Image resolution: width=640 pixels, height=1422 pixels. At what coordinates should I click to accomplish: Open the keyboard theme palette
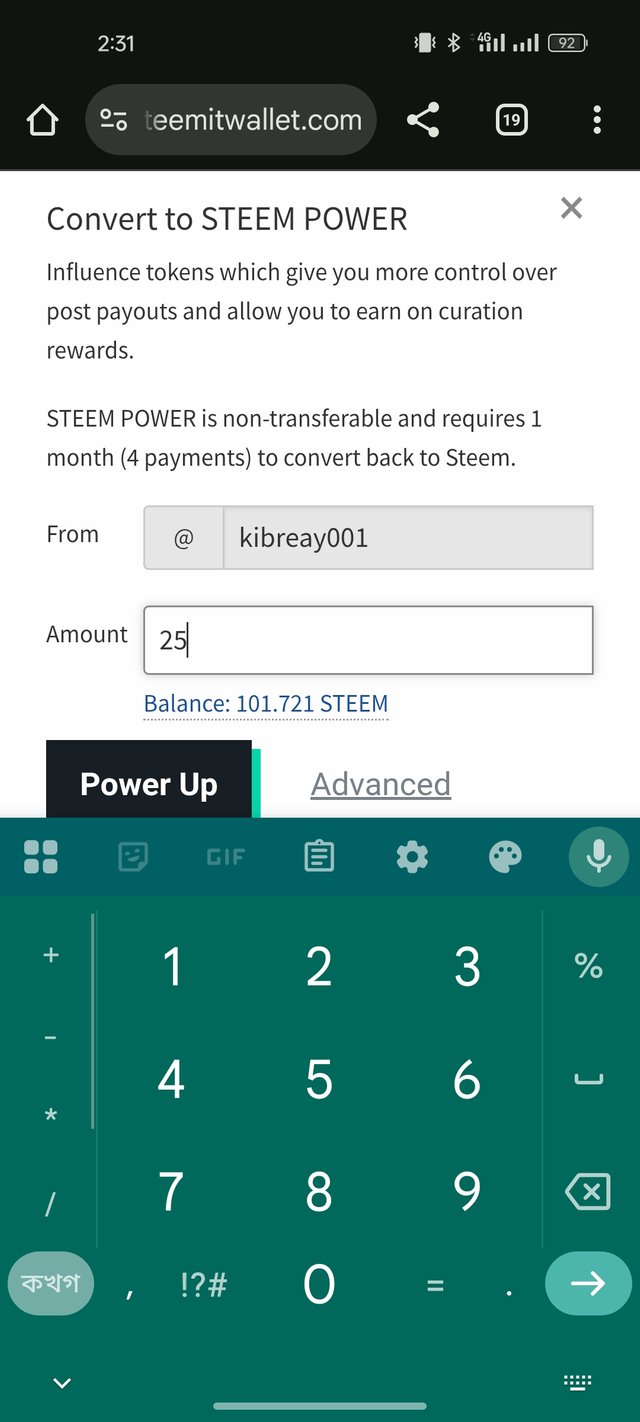(505, 857)
